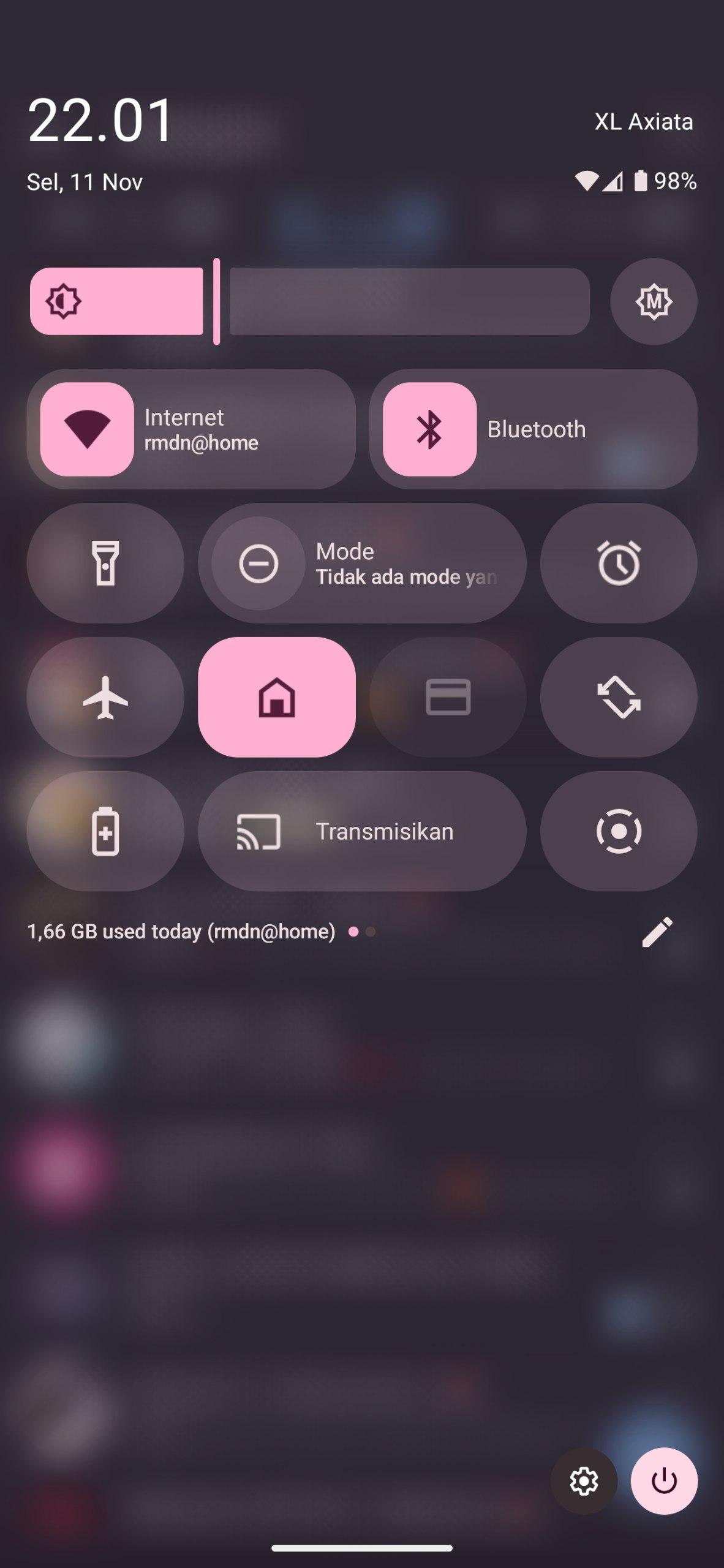Viewport: 724px width, 1568px height.
Task: Edit quick settings with the pencil icon
Action: [657, 932]
